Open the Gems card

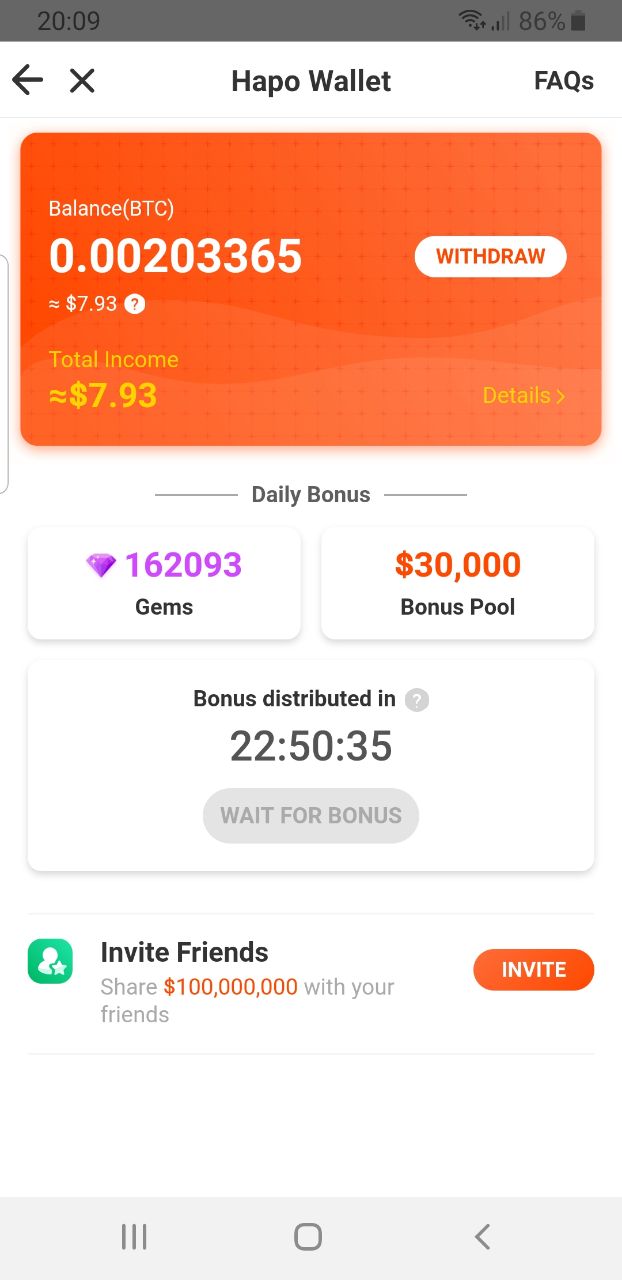coord(164,583)
